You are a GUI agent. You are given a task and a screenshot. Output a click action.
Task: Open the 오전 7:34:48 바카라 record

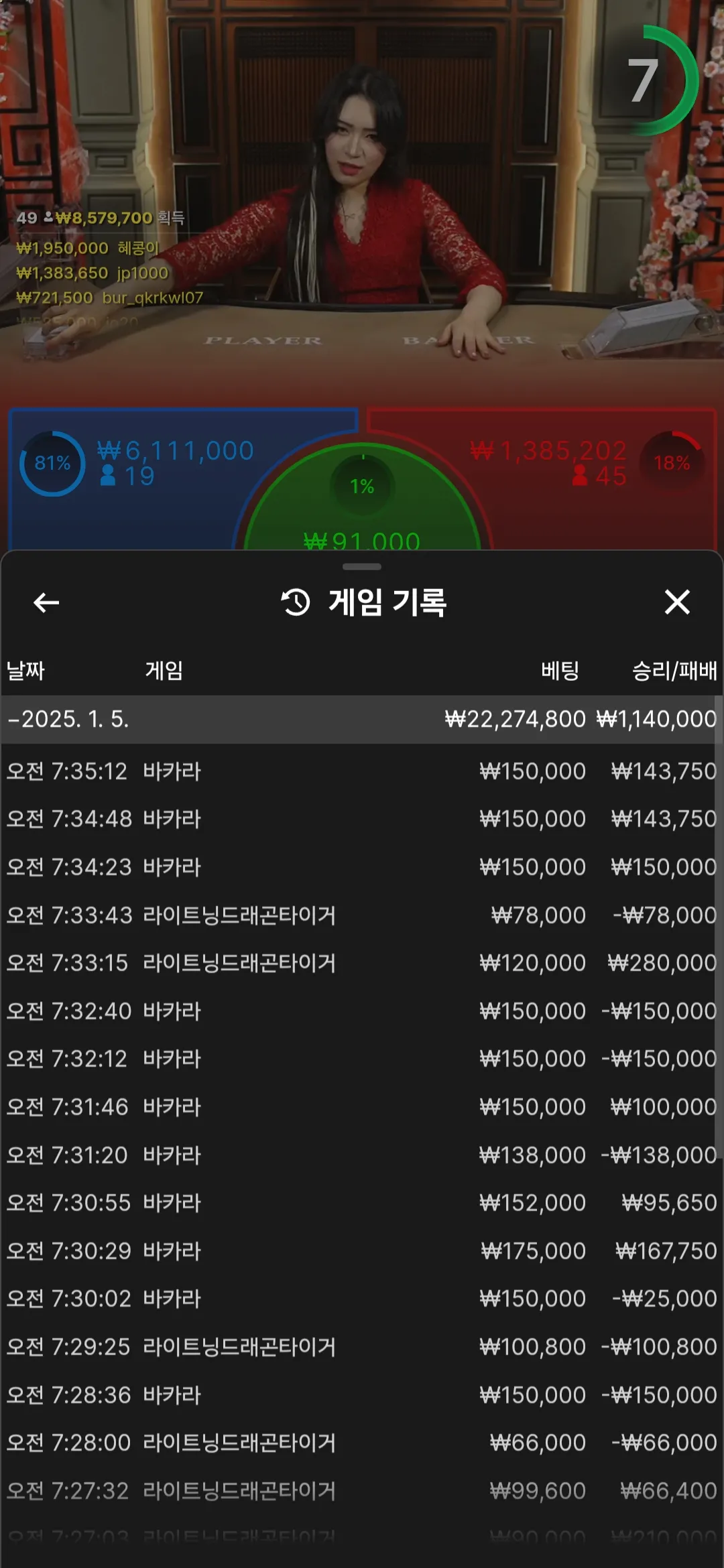pos(361,819)
